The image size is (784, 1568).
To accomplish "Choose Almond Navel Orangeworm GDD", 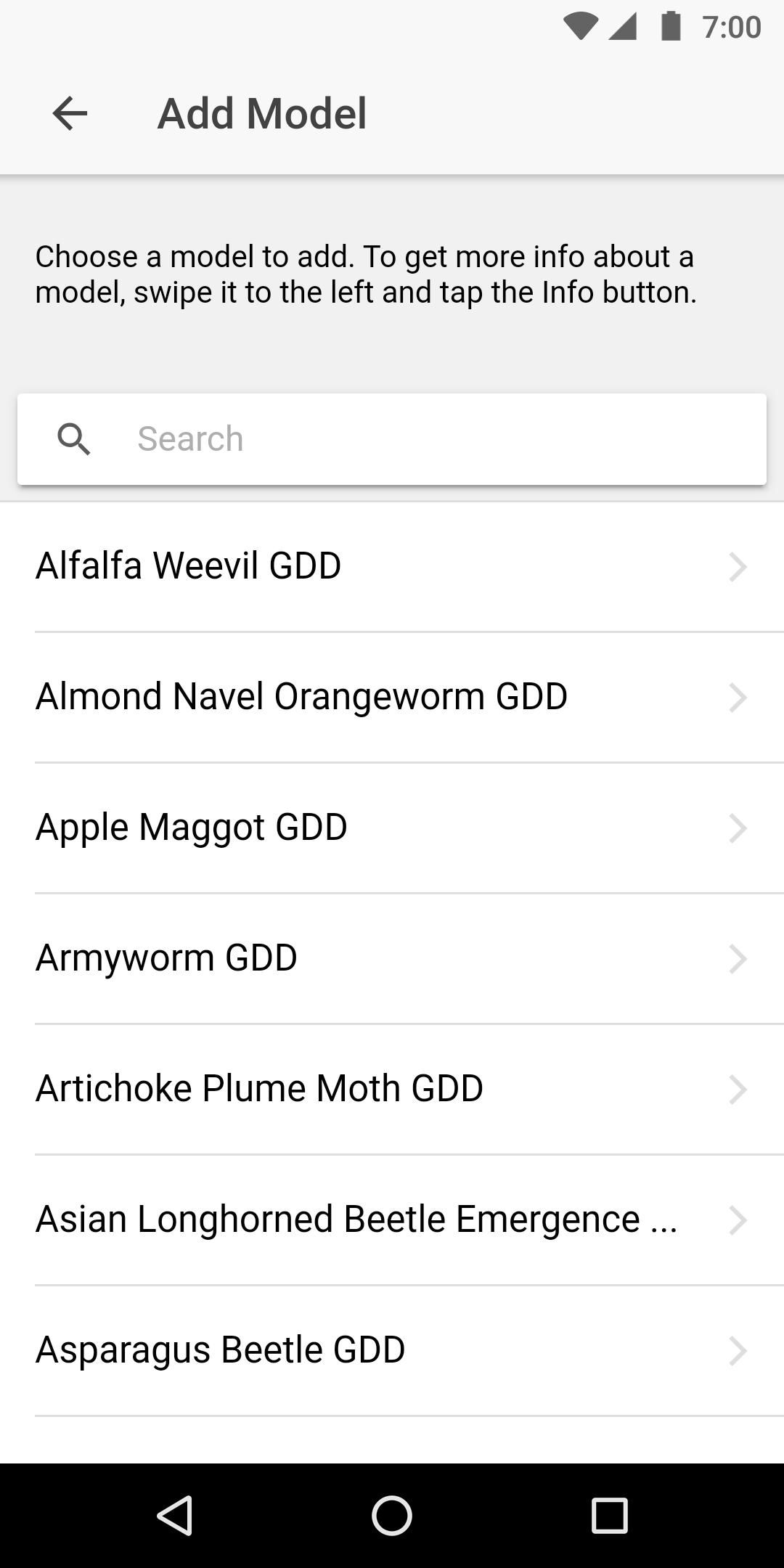I will pyautogui.click(x=392, y=697).
